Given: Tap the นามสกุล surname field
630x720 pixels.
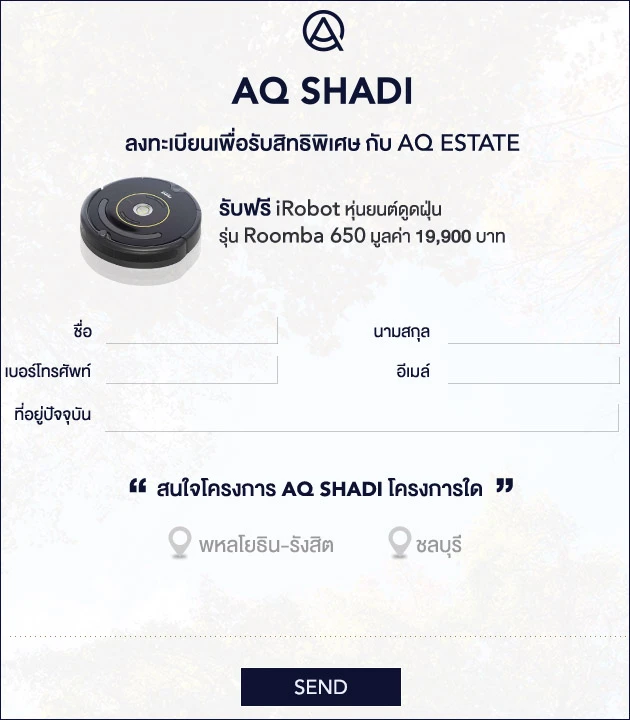Looking at the screenshot, I should pos(533,331).
